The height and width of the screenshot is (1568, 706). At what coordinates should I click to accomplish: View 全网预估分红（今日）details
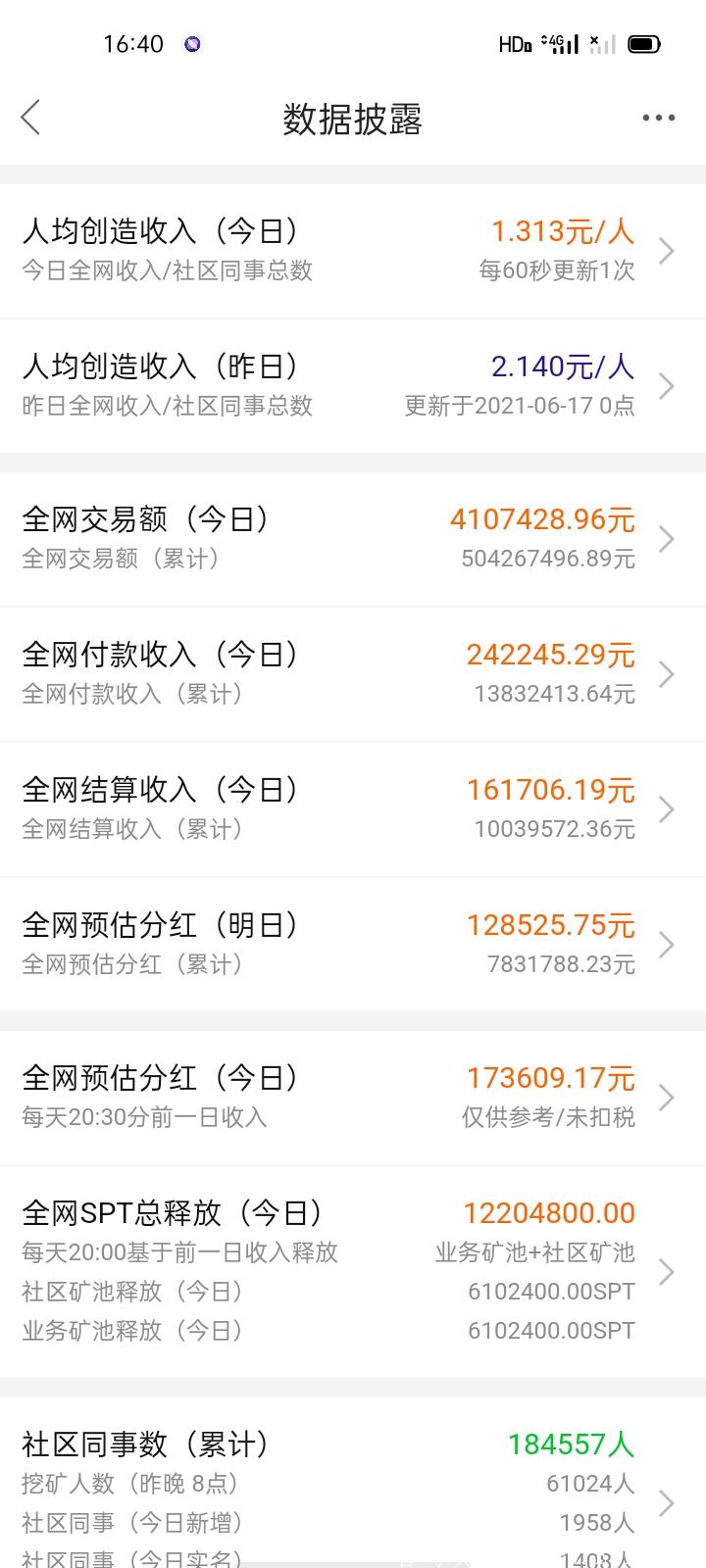point(353,1098)
